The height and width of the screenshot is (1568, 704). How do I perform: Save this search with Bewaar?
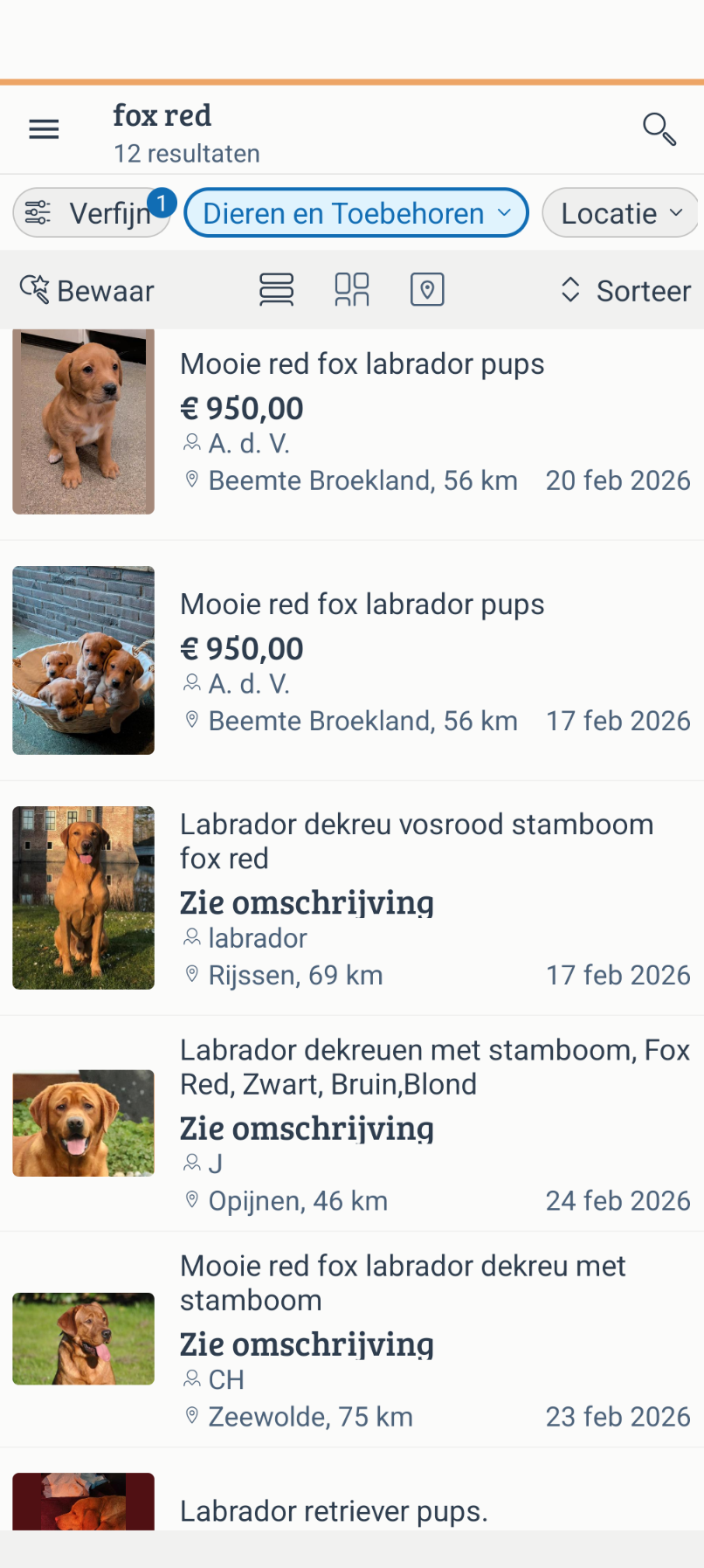click(87, 291)
